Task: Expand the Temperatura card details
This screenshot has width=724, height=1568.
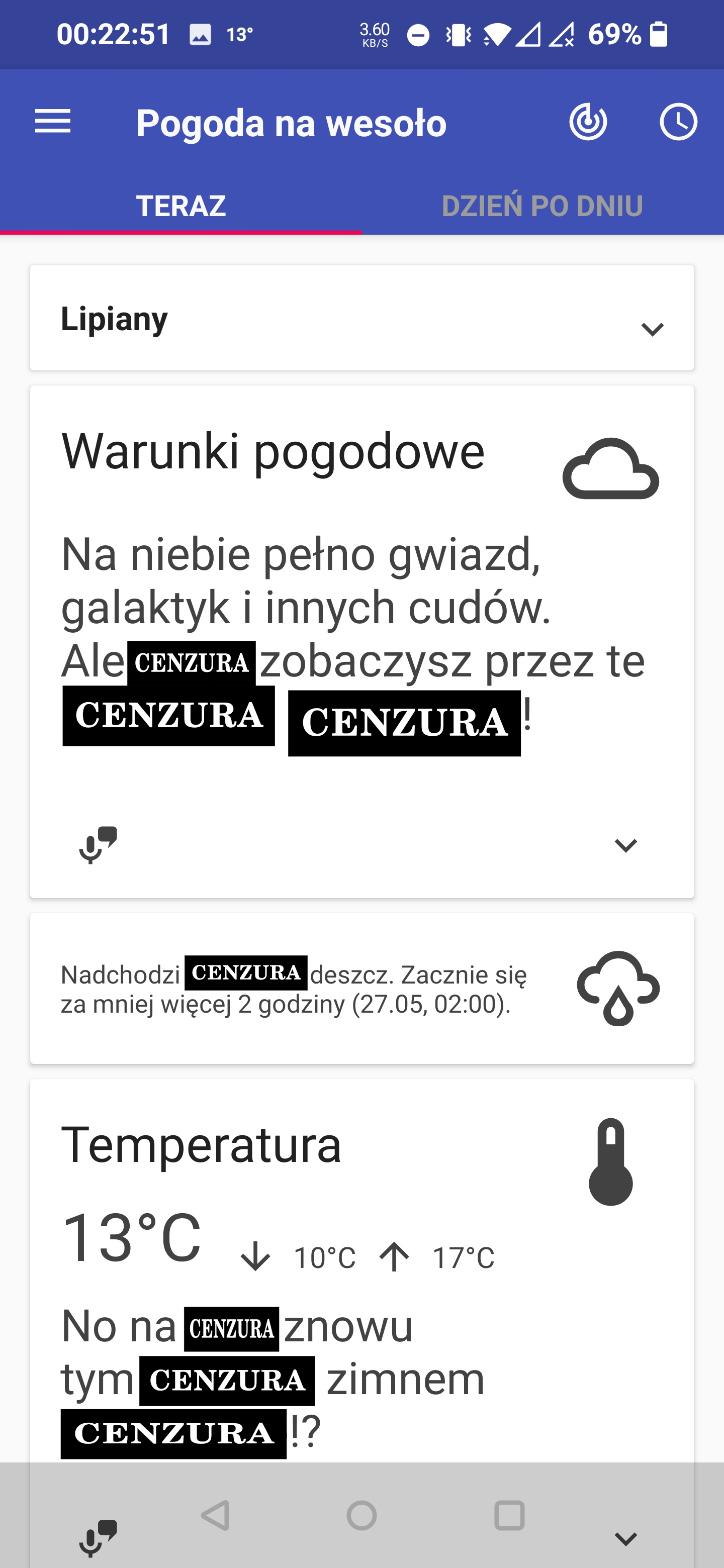Action: click(x=625, y=1539)
